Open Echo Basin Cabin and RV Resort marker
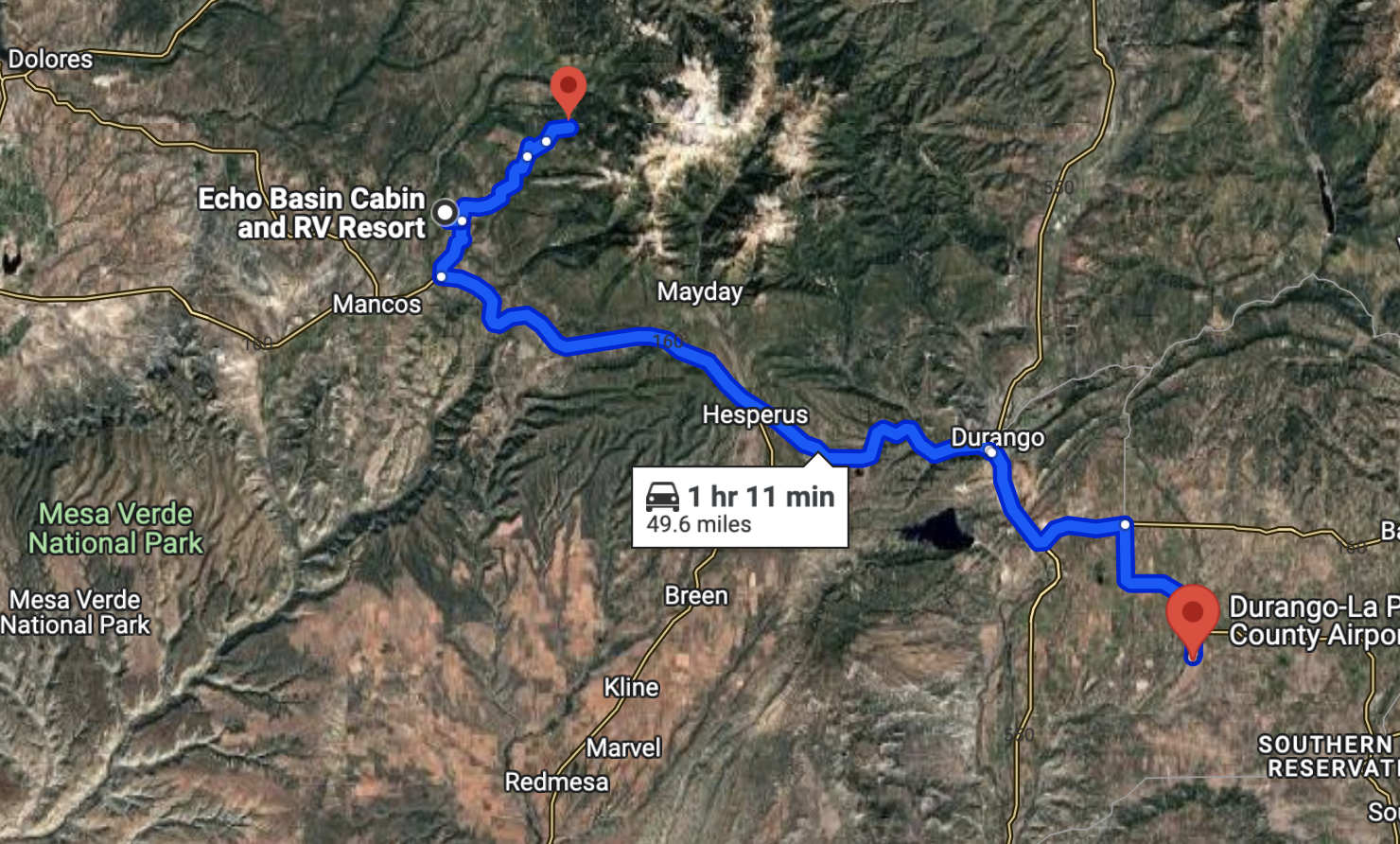 445,212
